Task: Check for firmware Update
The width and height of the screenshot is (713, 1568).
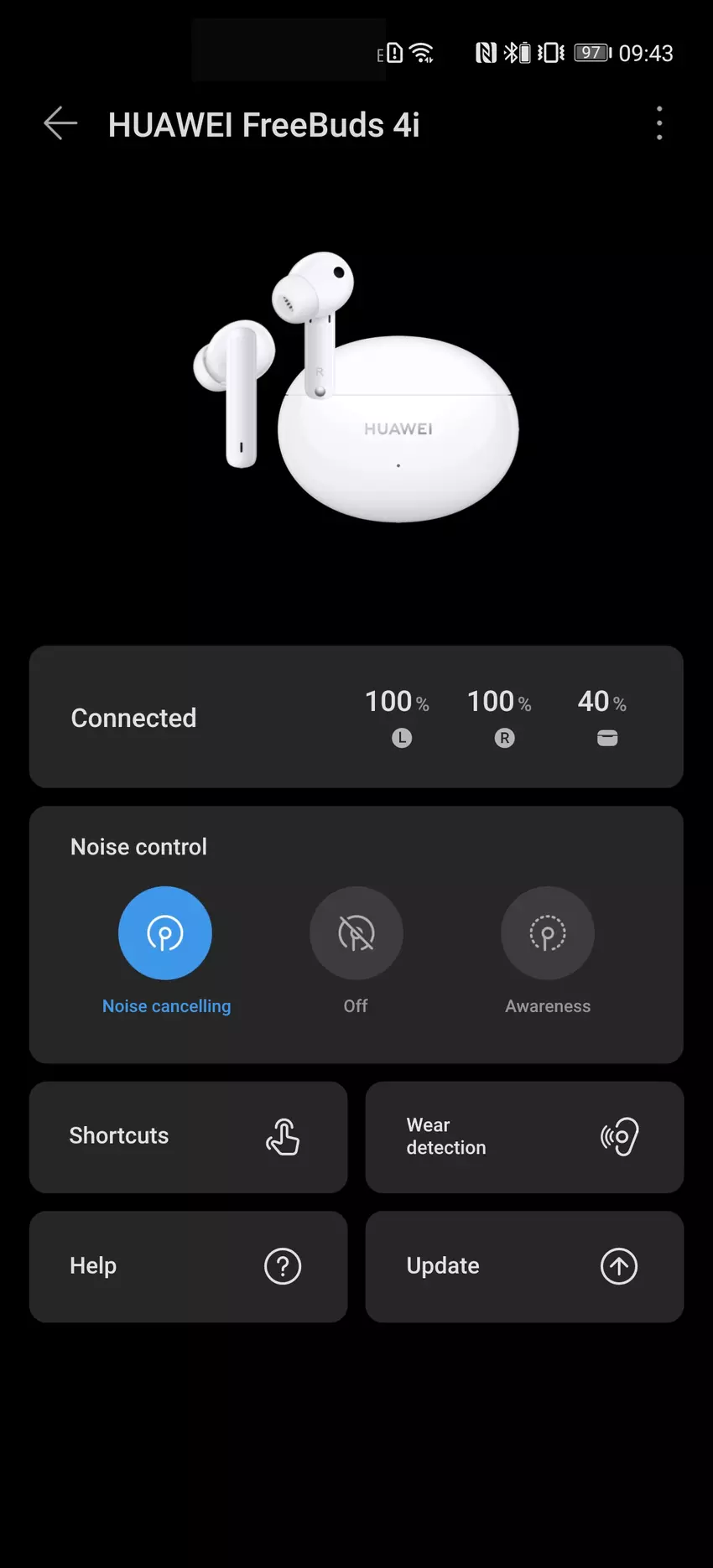Action: pos(524,1266)
